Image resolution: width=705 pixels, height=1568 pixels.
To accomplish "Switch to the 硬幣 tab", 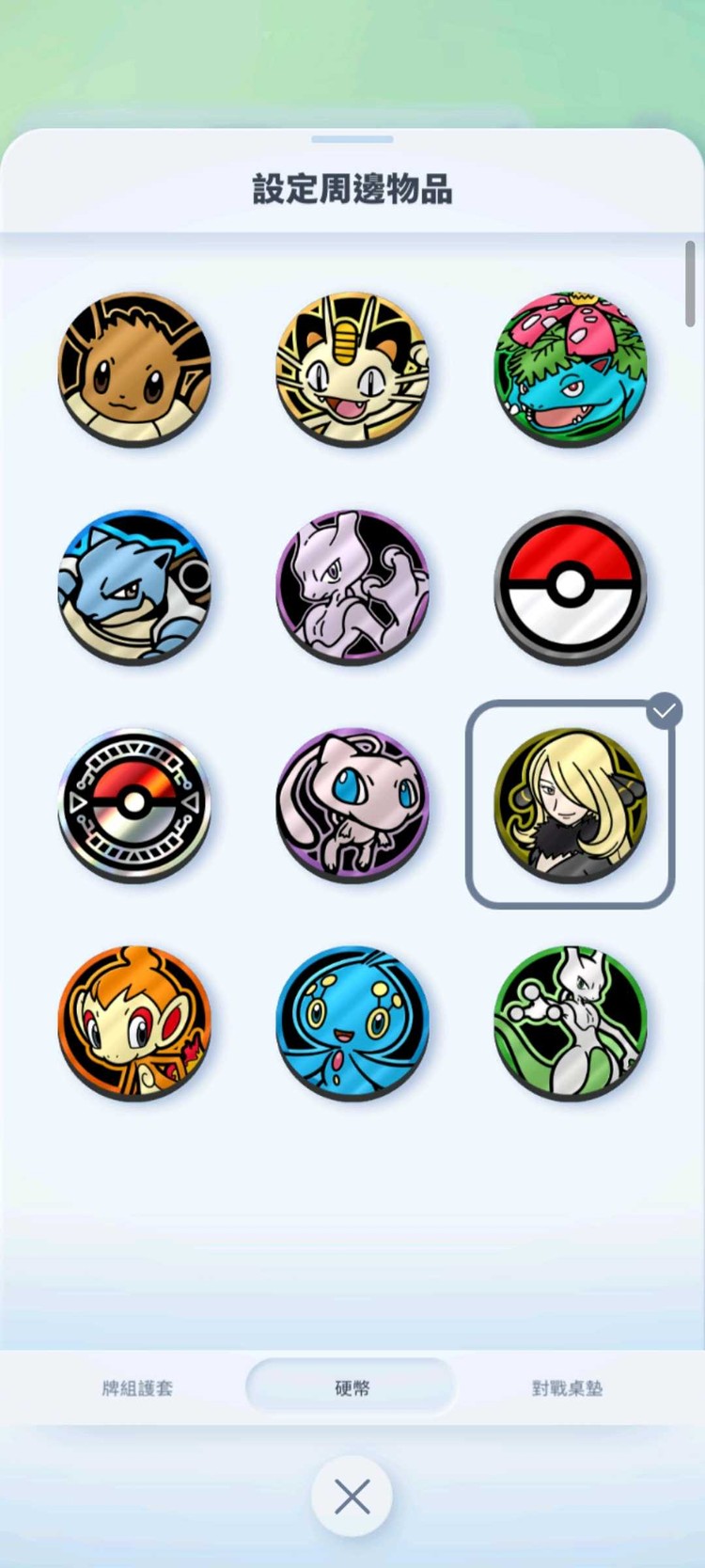I will [x=352, y=1388].
